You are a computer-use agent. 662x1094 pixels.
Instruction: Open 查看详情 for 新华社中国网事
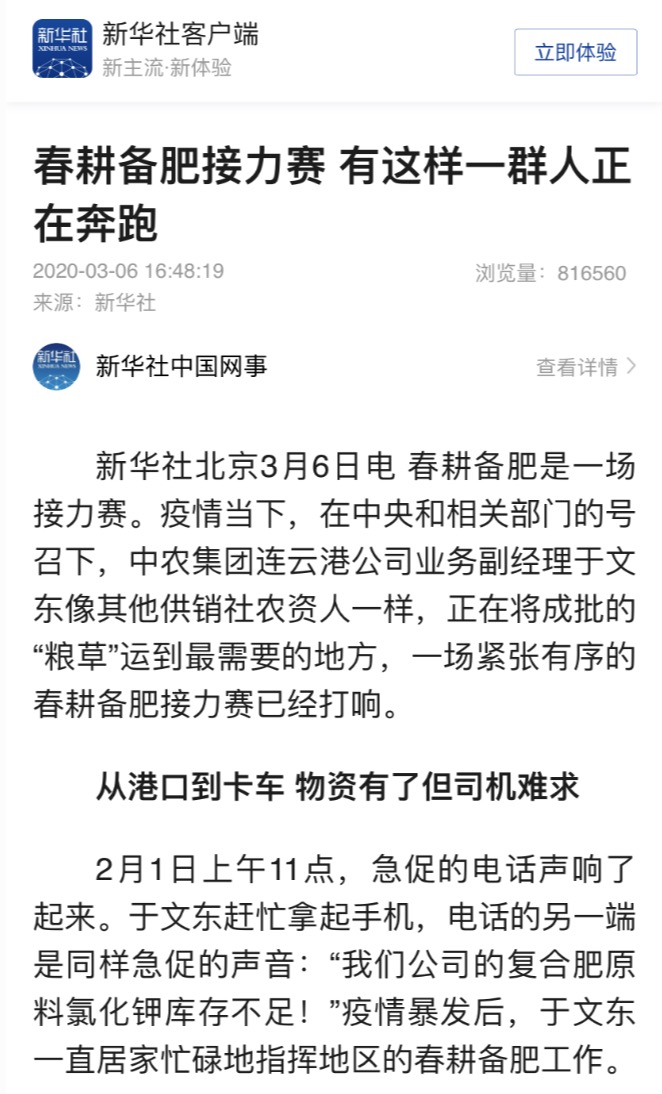(x=585, y=367)
